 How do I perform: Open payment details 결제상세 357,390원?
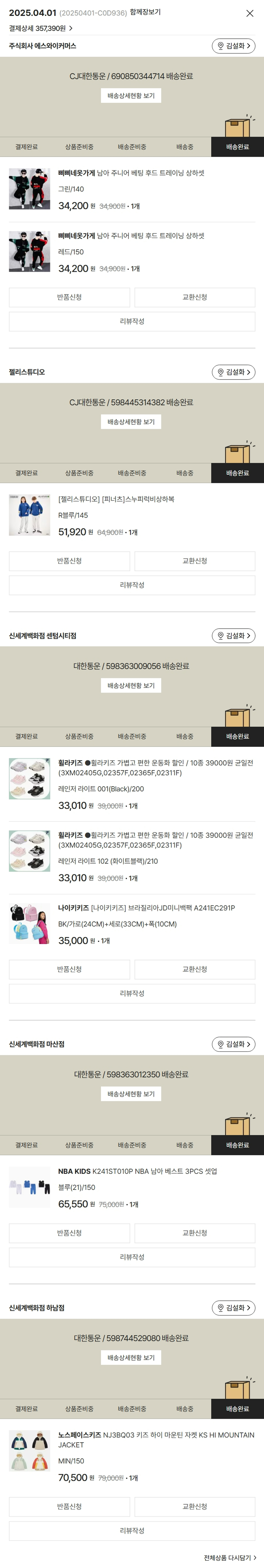[x=41, y=28]
